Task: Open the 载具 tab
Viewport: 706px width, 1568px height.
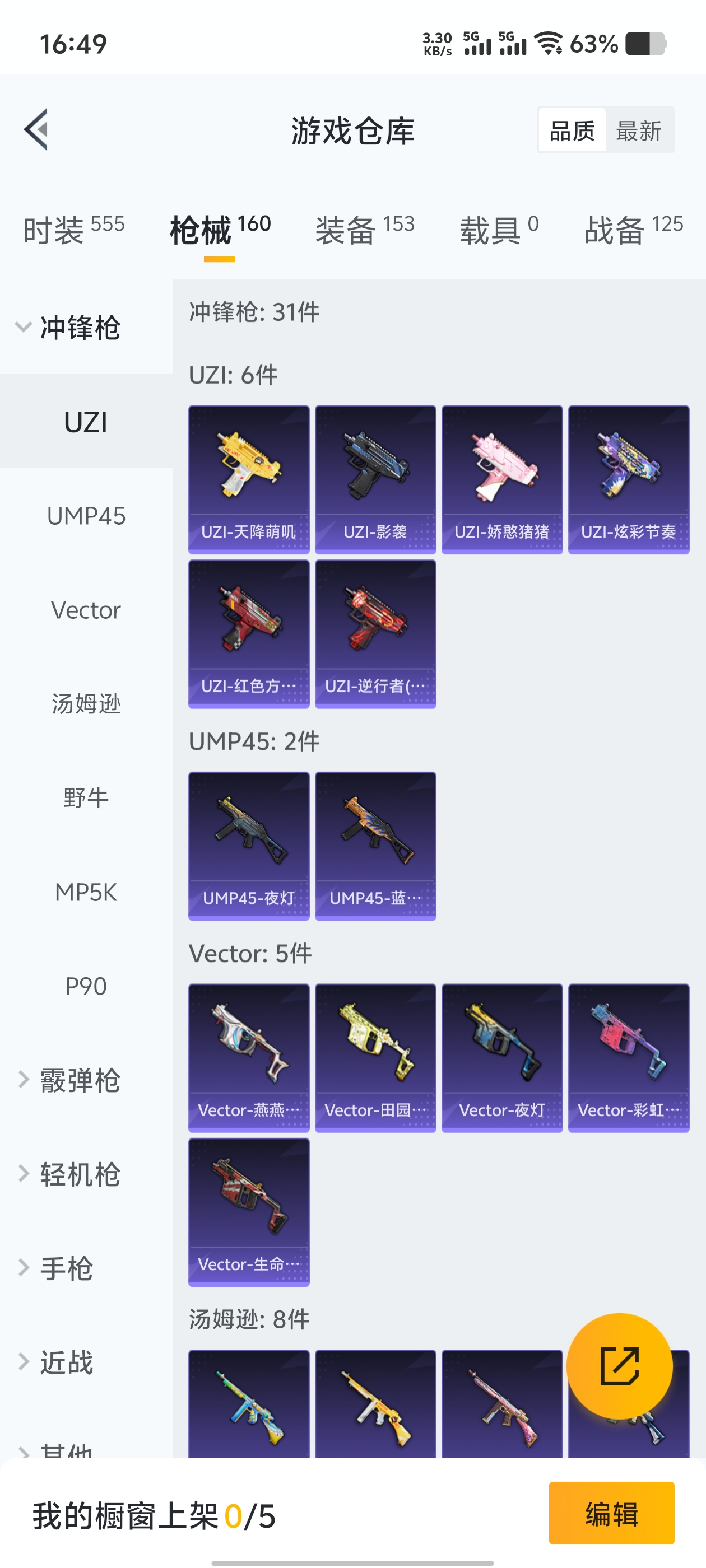Action: 498,230
